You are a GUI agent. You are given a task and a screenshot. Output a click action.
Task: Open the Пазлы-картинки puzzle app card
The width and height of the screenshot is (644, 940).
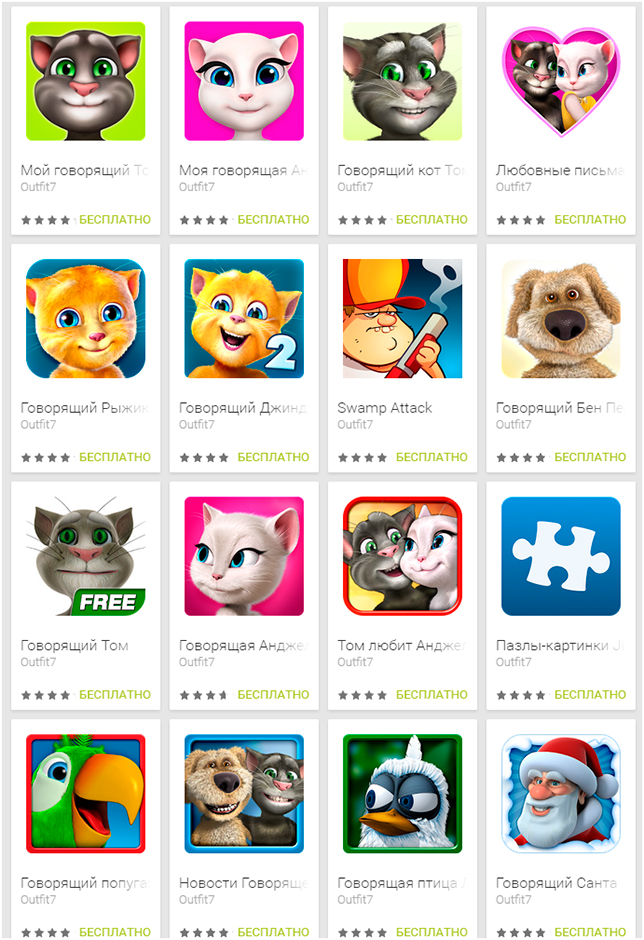point(560,556)
